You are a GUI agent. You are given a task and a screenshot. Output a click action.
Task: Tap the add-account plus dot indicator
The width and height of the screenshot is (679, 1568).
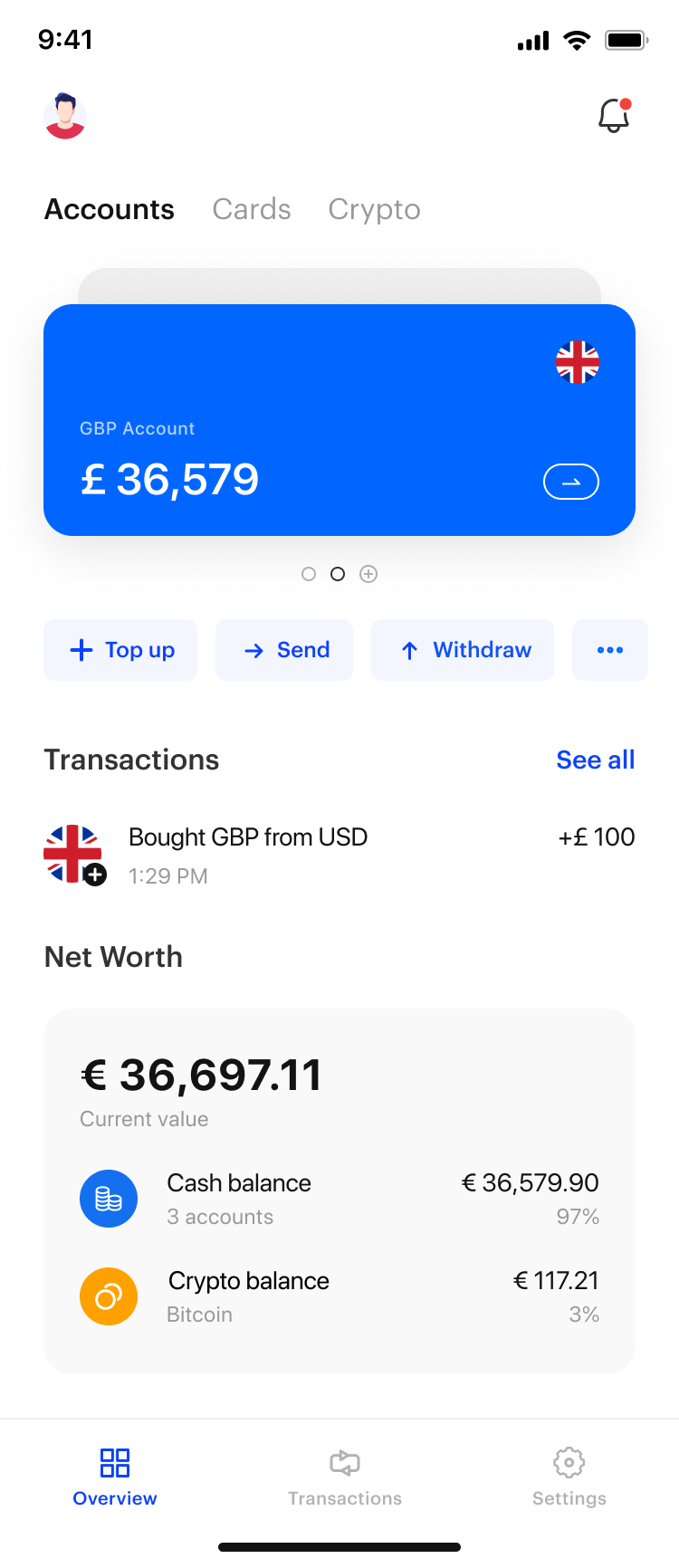coord(368,573)
